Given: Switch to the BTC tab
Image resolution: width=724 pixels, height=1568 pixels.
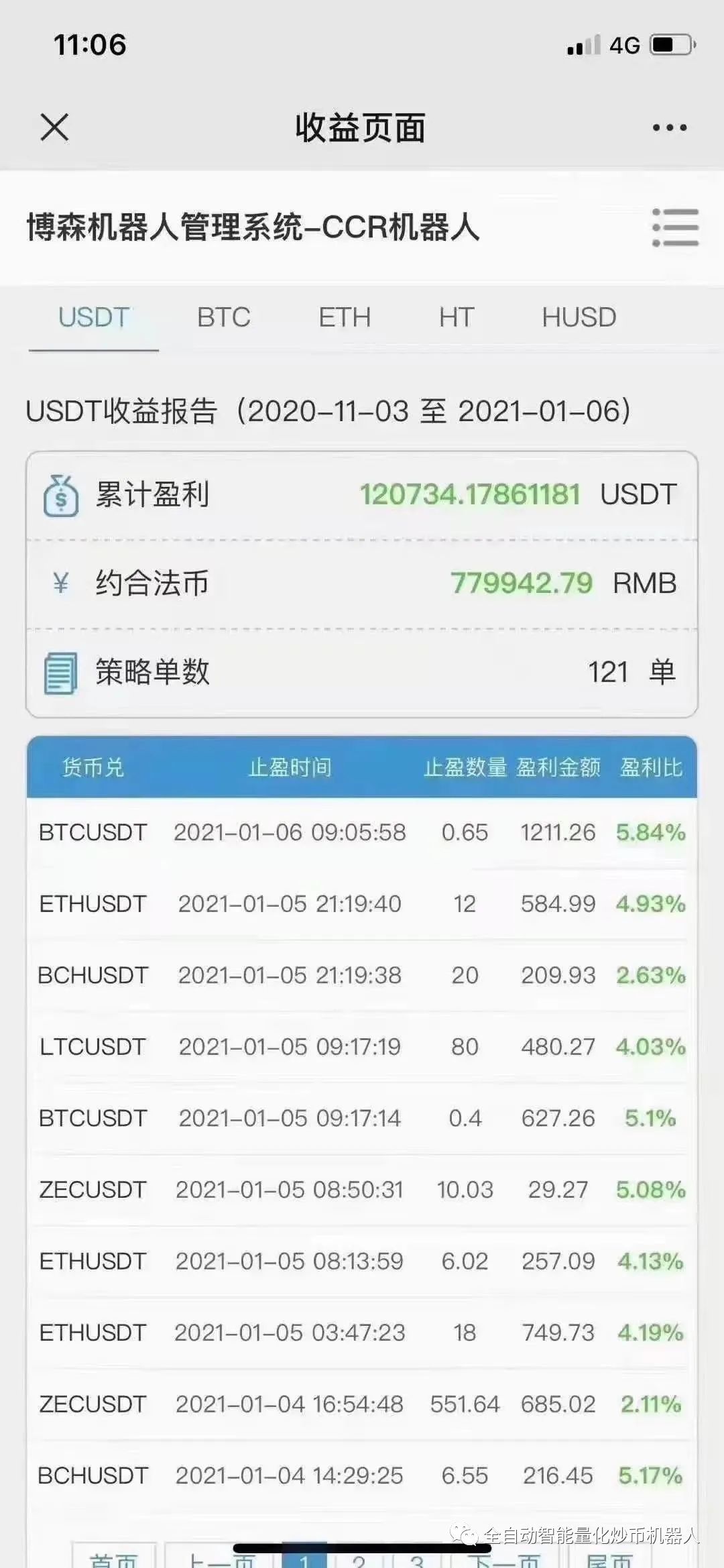Looking at the screenshot, I should click(223, 317).
